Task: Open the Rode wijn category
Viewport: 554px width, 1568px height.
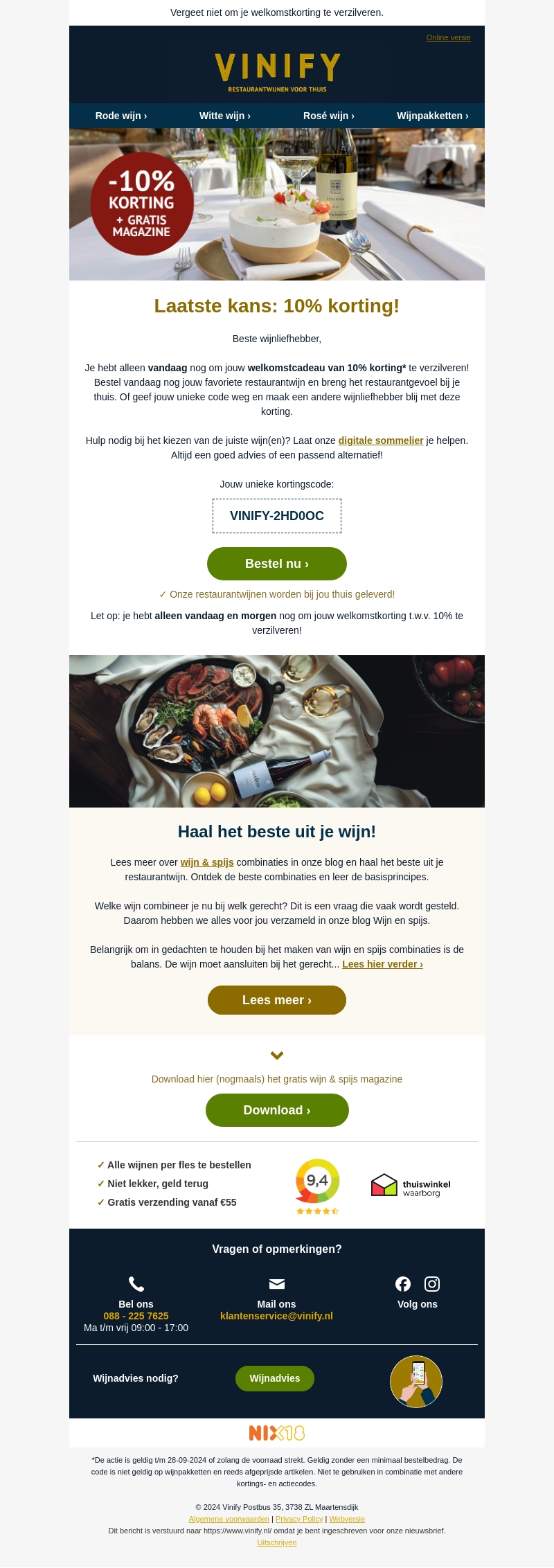Action: coord(121,116)
